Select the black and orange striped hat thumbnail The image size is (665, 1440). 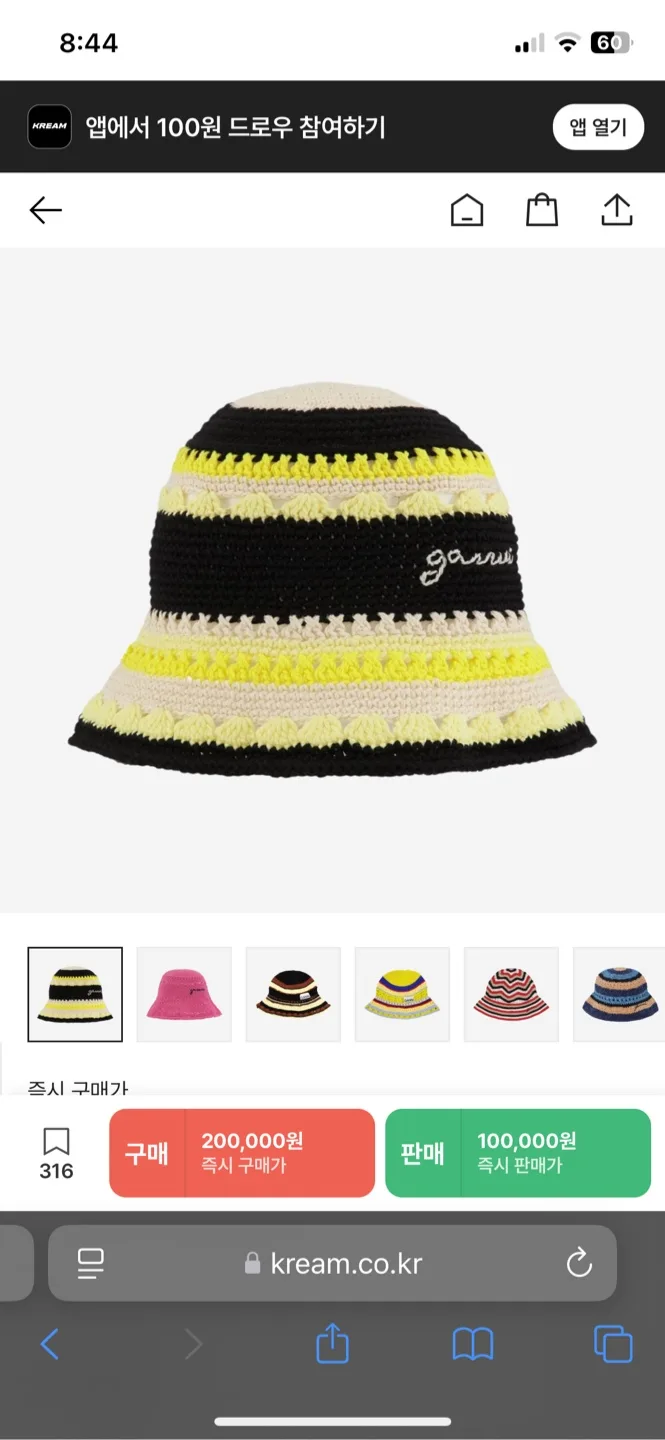click(x=293, y=994)
